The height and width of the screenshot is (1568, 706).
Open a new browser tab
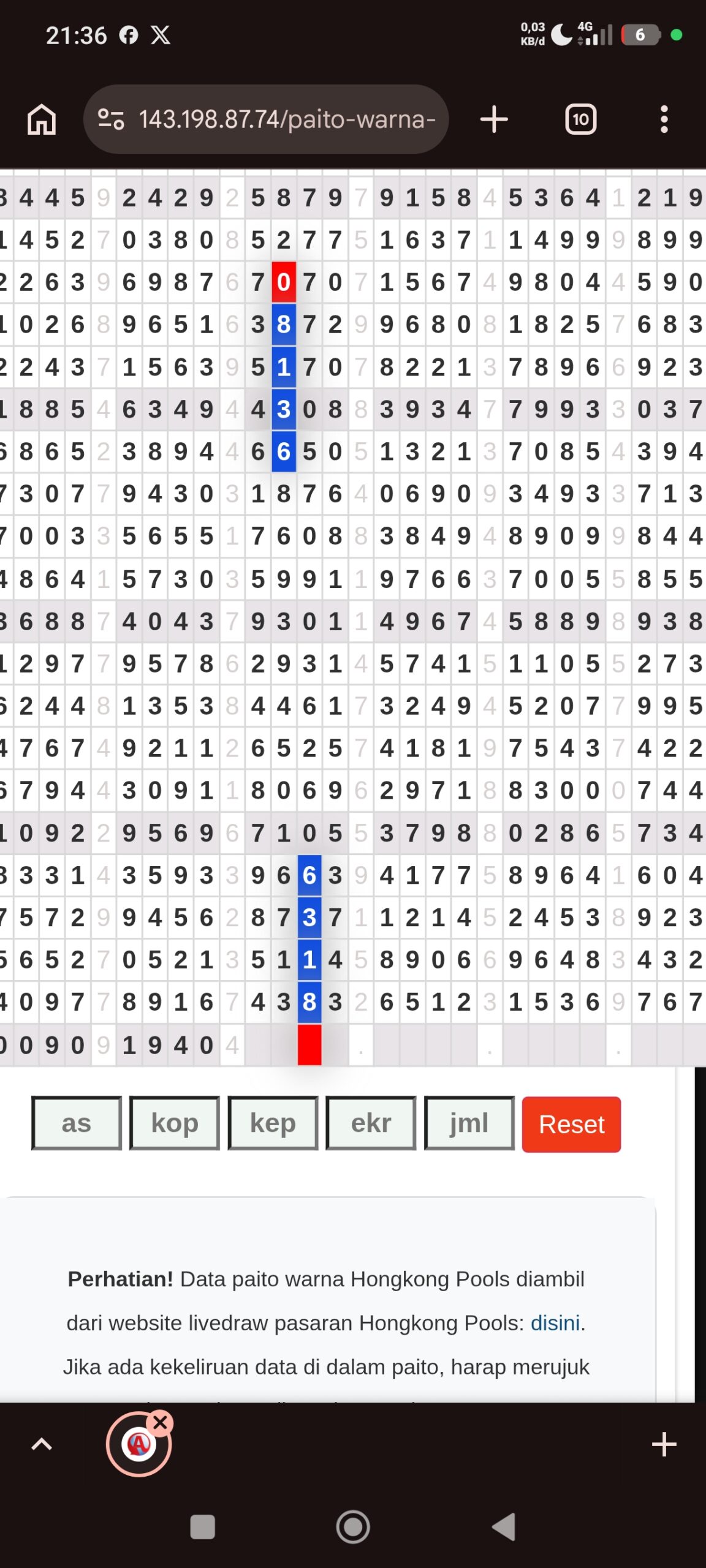pos(494,119)
